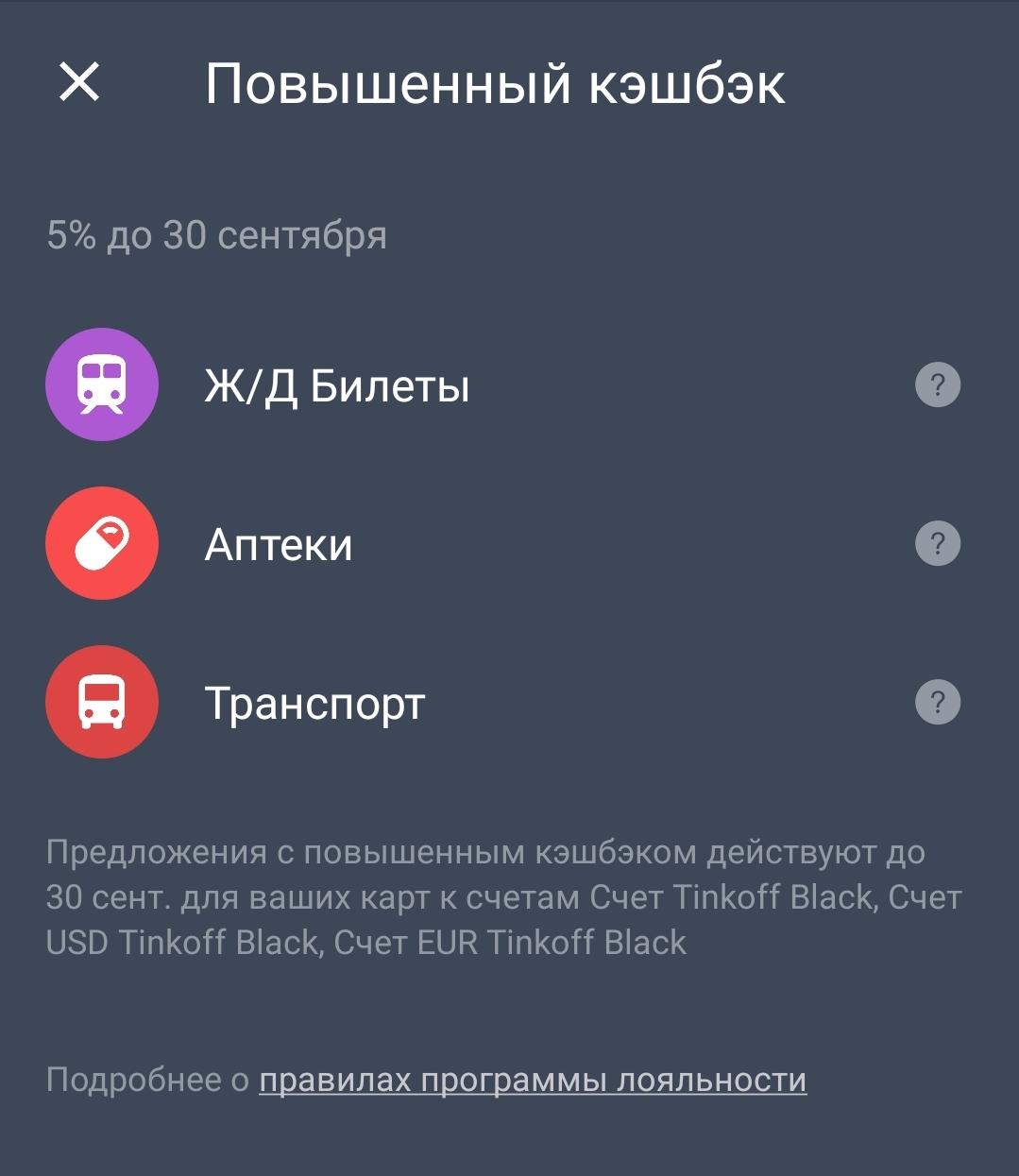
Task: Select the railway tickets category icon circle
Action: (101, 383)
